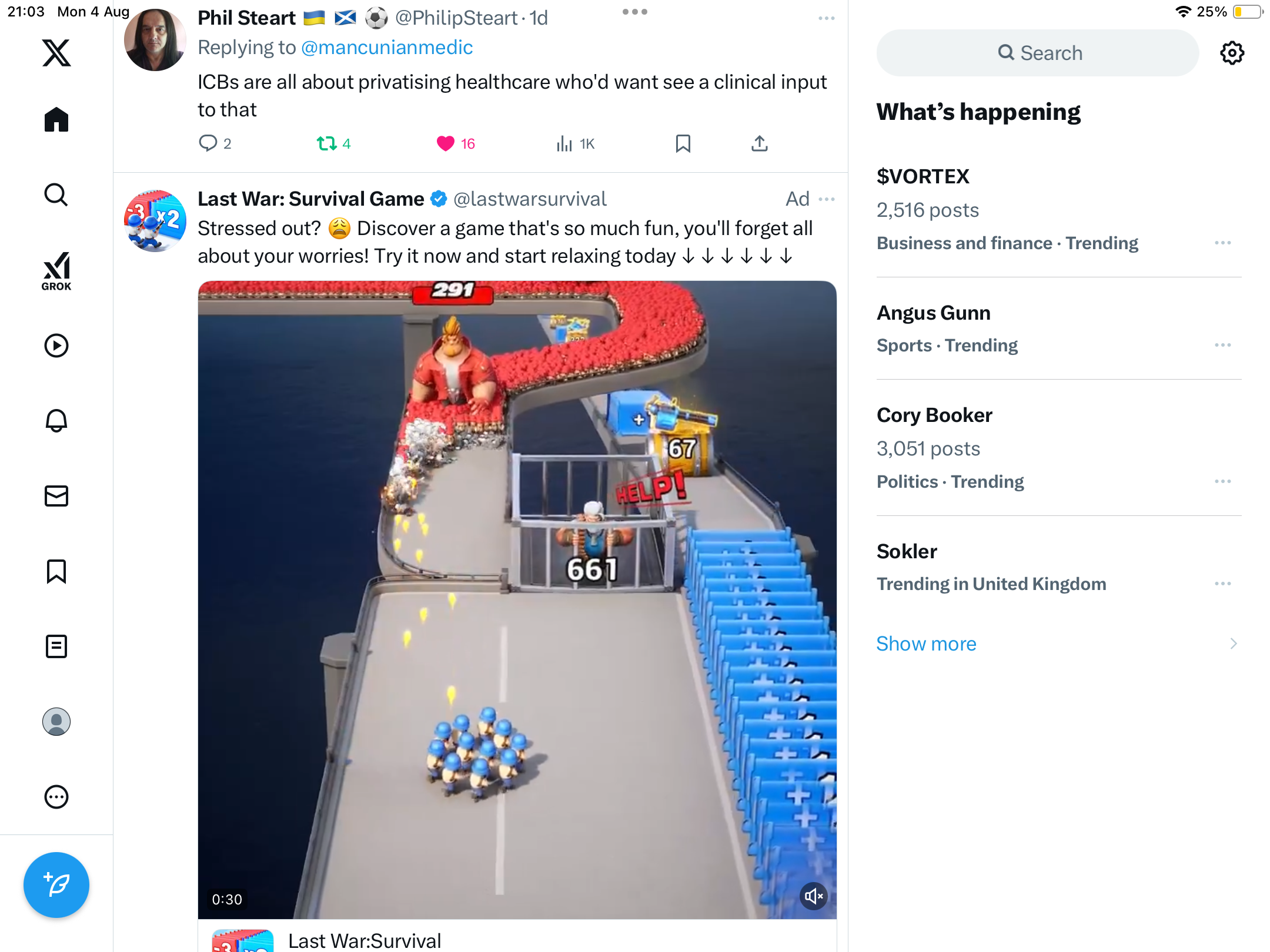The height and width of the screenshot is (952, 1270).
Task: Open trends settings gear
Action: click(x=1232, y=53)
